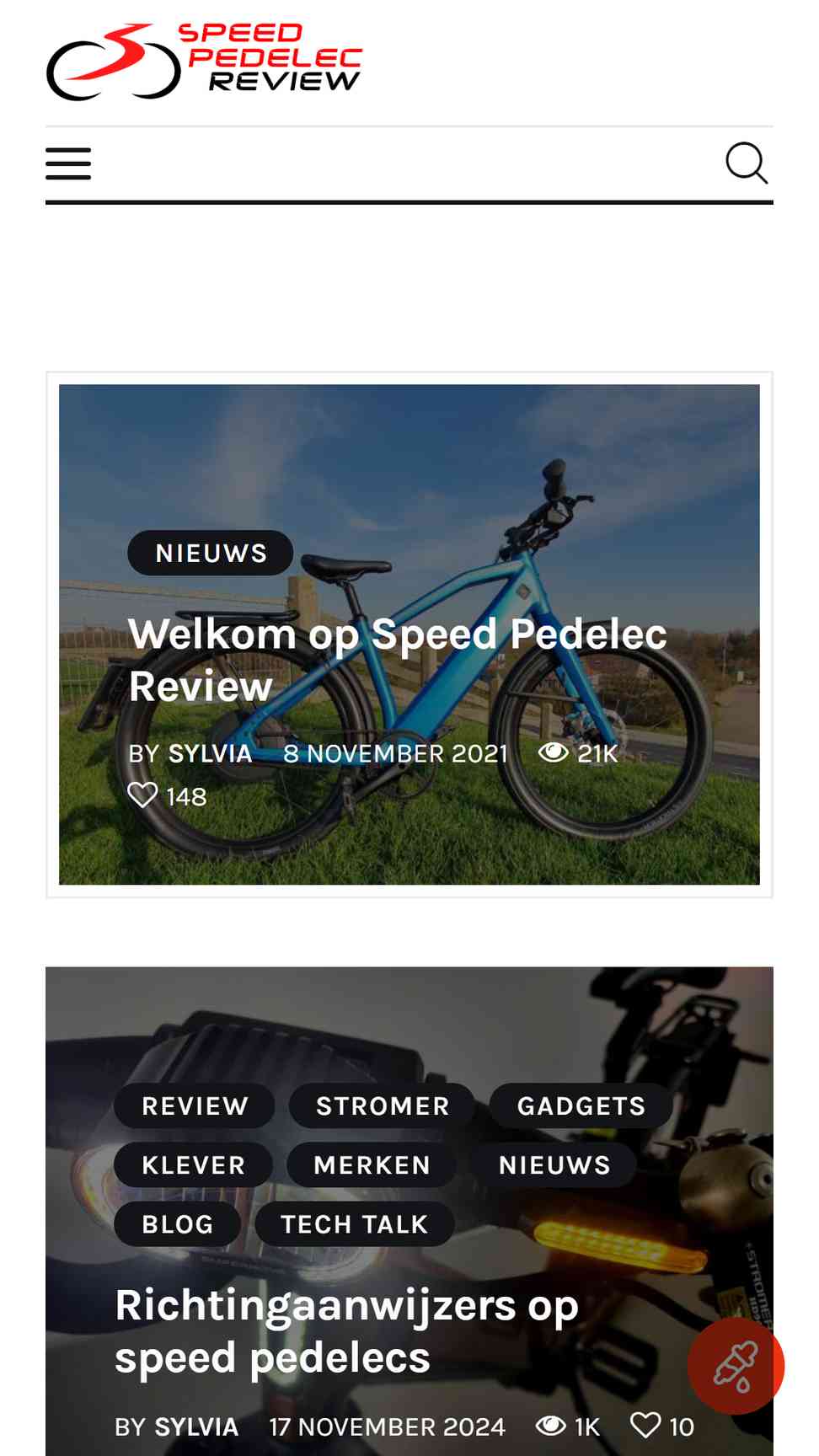
Task: Tap the red floating rocket button
Action: tap(736, 1366)
